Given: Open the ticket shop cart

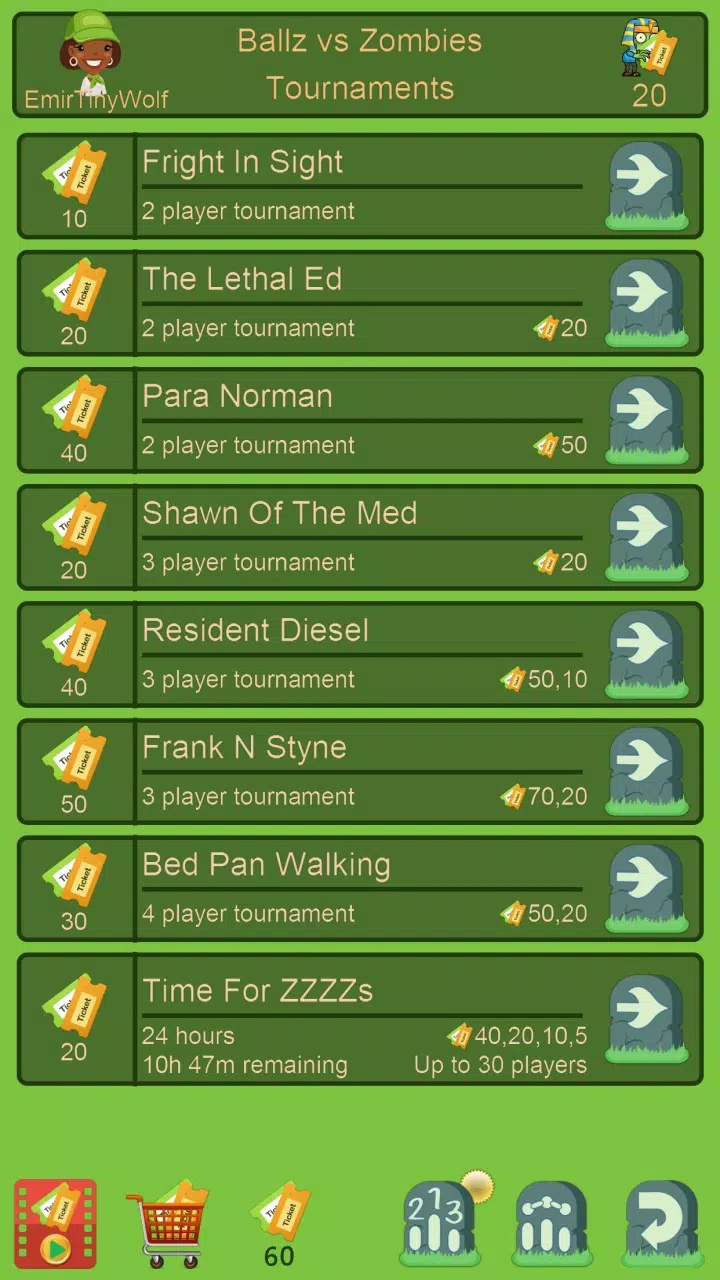Looking at the screenshot, I should (167, 1224).
